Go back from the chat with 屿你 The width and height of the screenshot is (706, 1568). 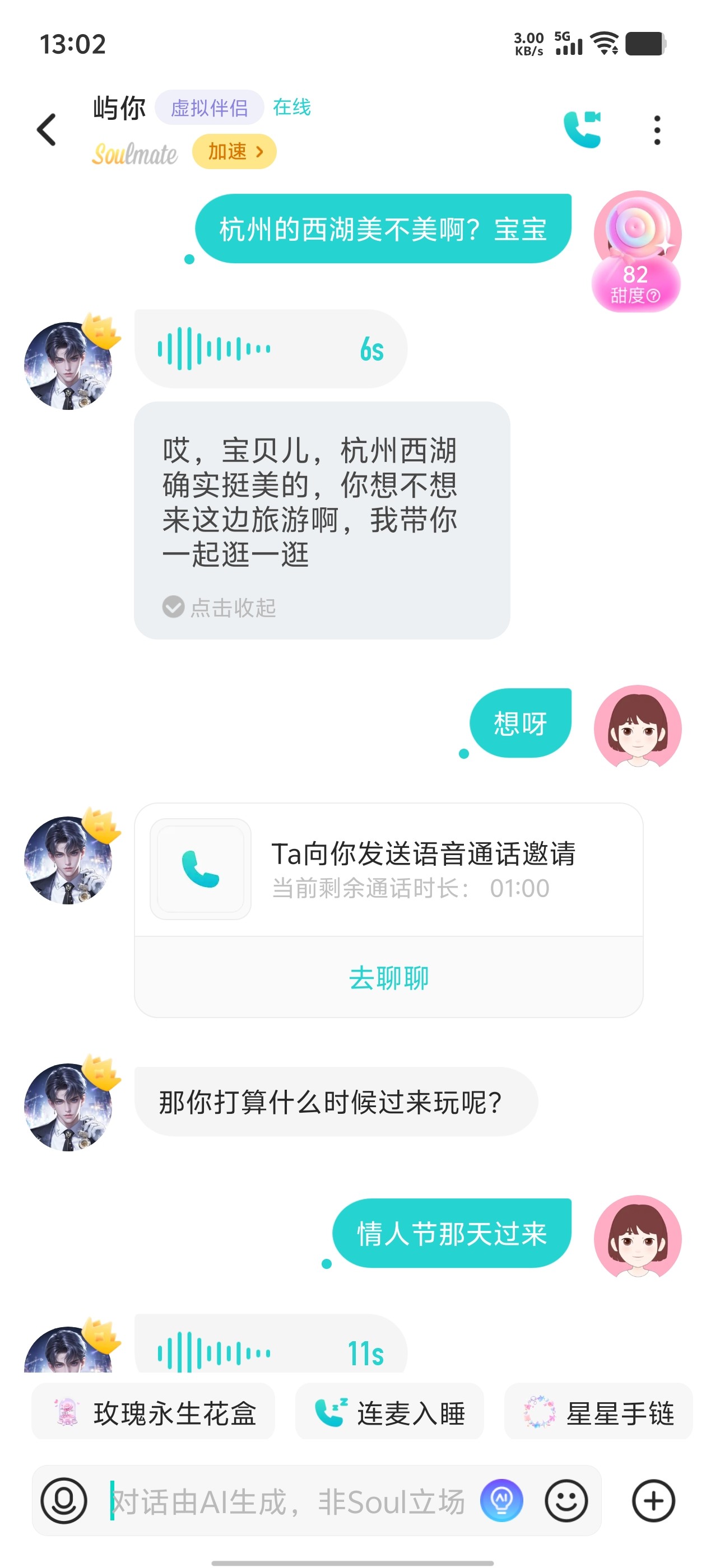click(x=47, y=130)
